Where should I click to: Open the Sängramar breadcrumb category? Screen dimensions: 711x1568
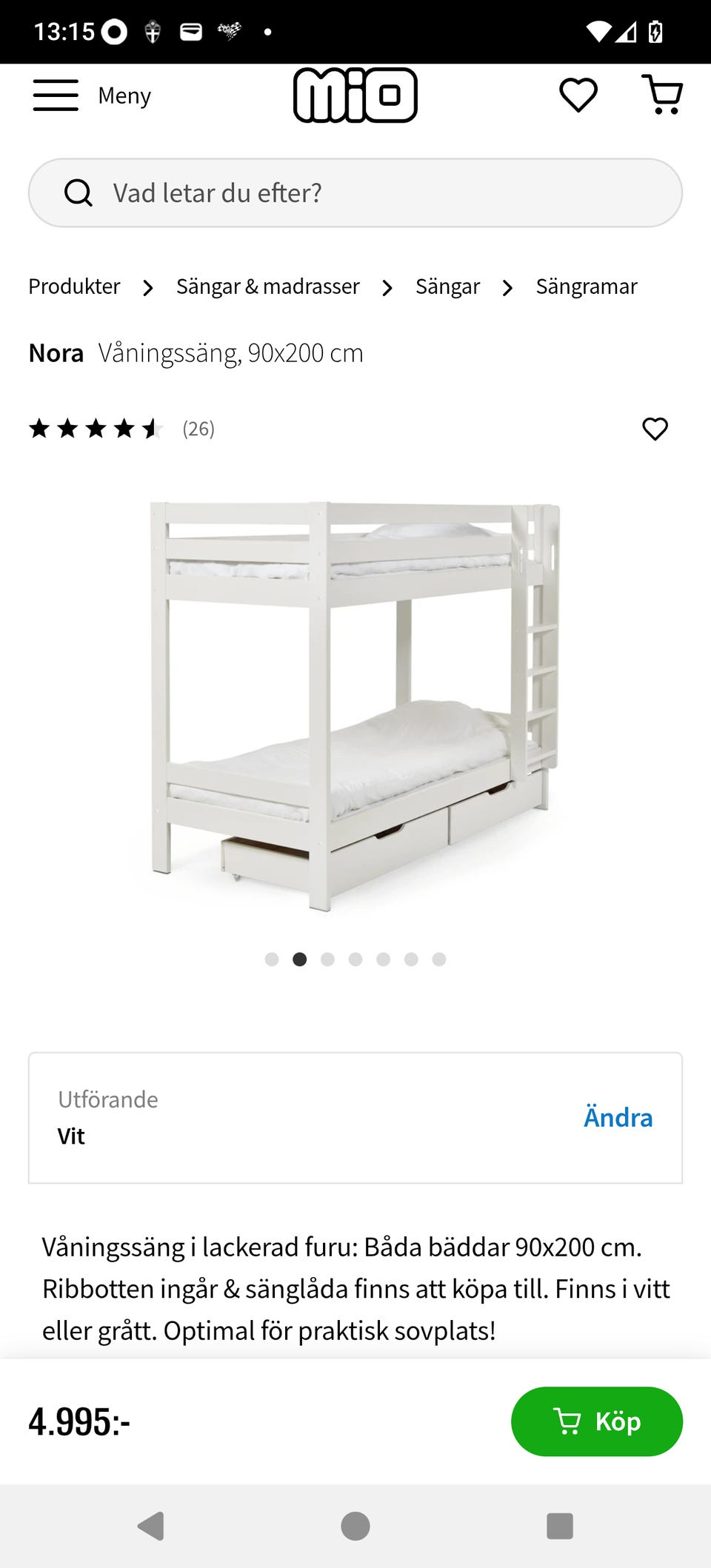pos(587,287)
